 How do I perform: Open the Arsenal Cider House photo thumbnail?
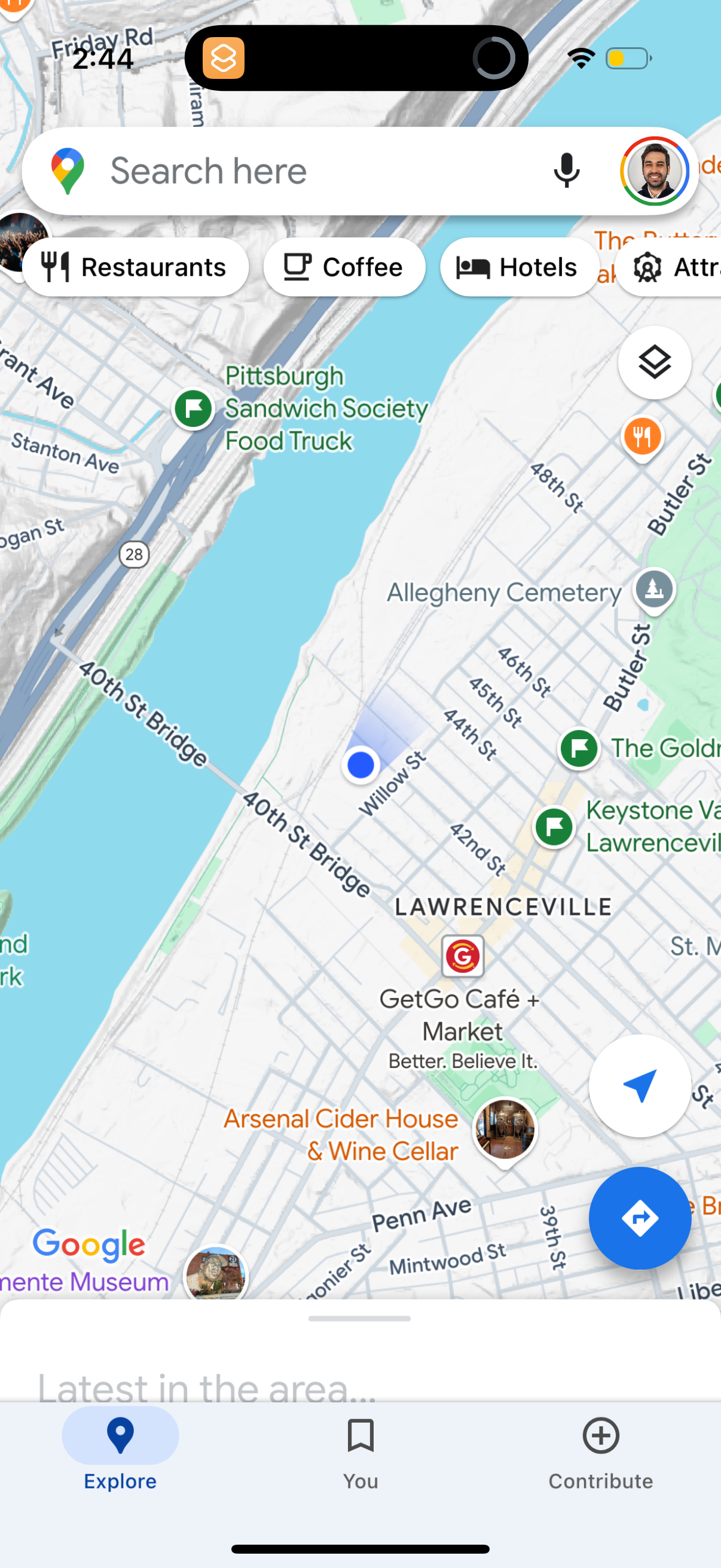pyautogui.click(x=506, y=1128)
